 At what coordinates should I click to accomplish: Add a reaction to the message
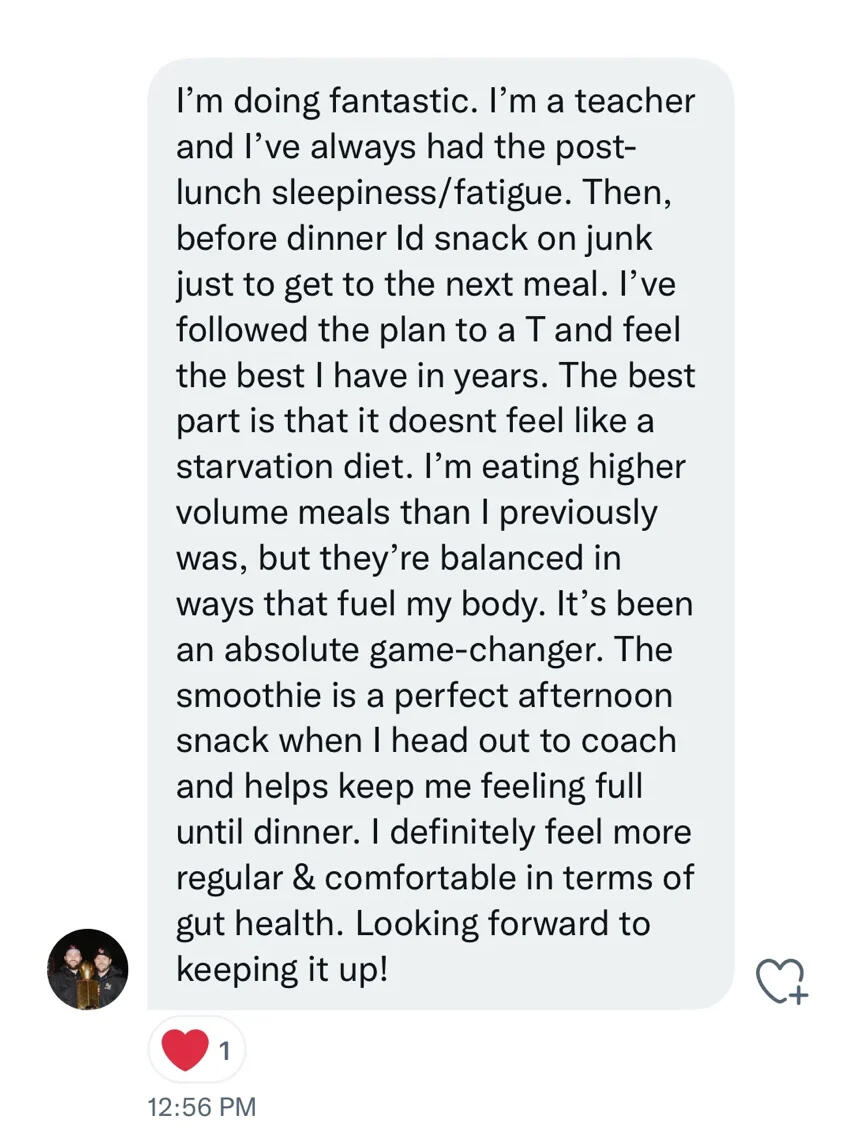781,980
